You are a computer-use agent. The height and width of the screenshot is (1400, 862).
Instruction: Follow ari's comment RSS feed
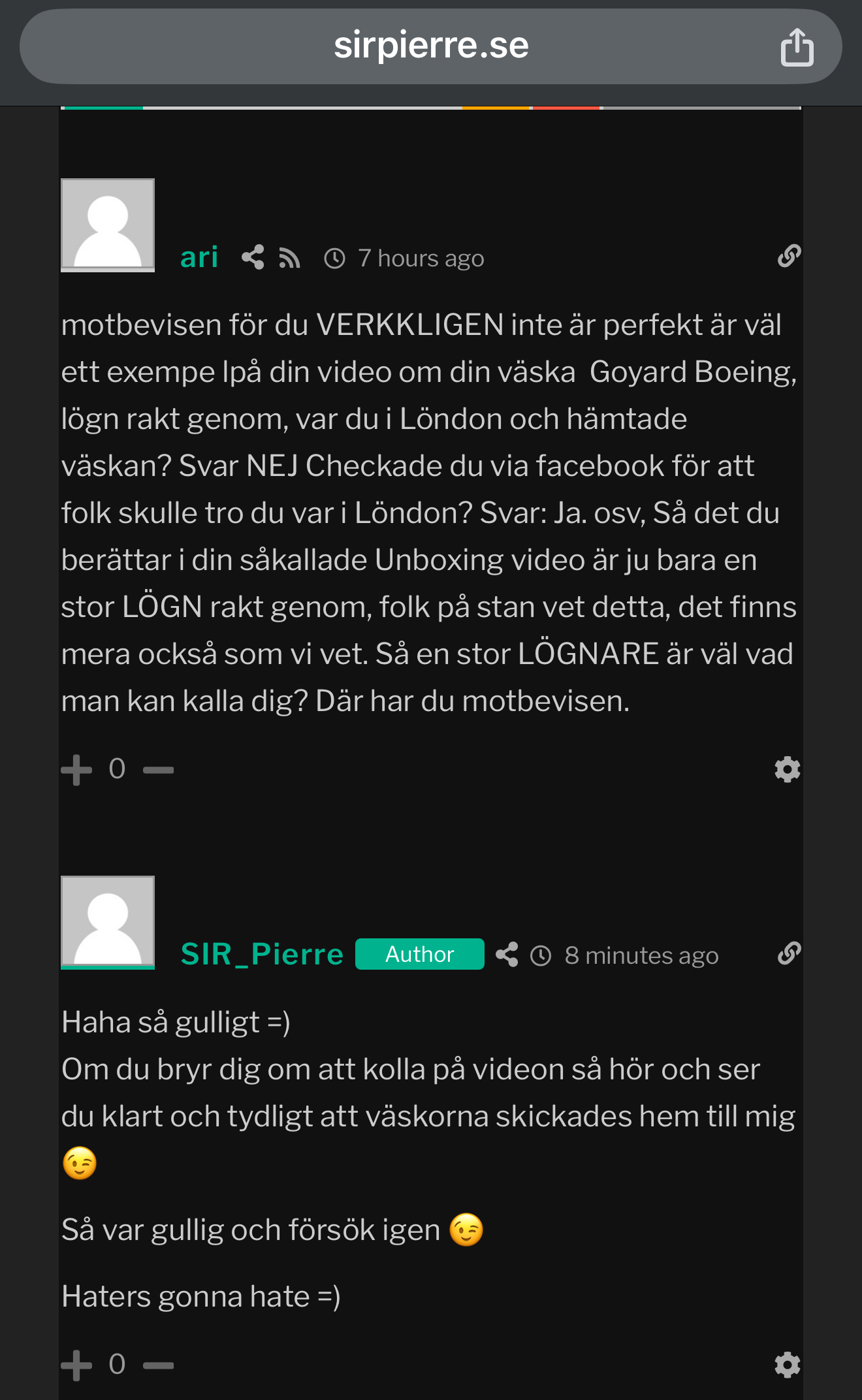click(289, 258)
